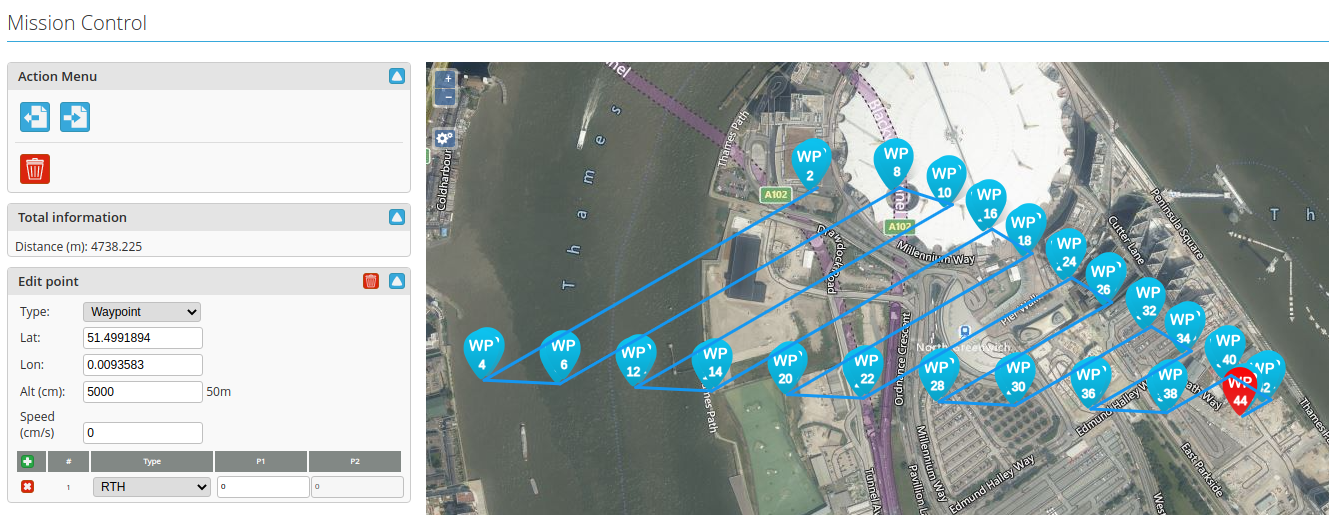Remove the RTH action row
Screen dimensions: 1329x515
click(27, 487)
